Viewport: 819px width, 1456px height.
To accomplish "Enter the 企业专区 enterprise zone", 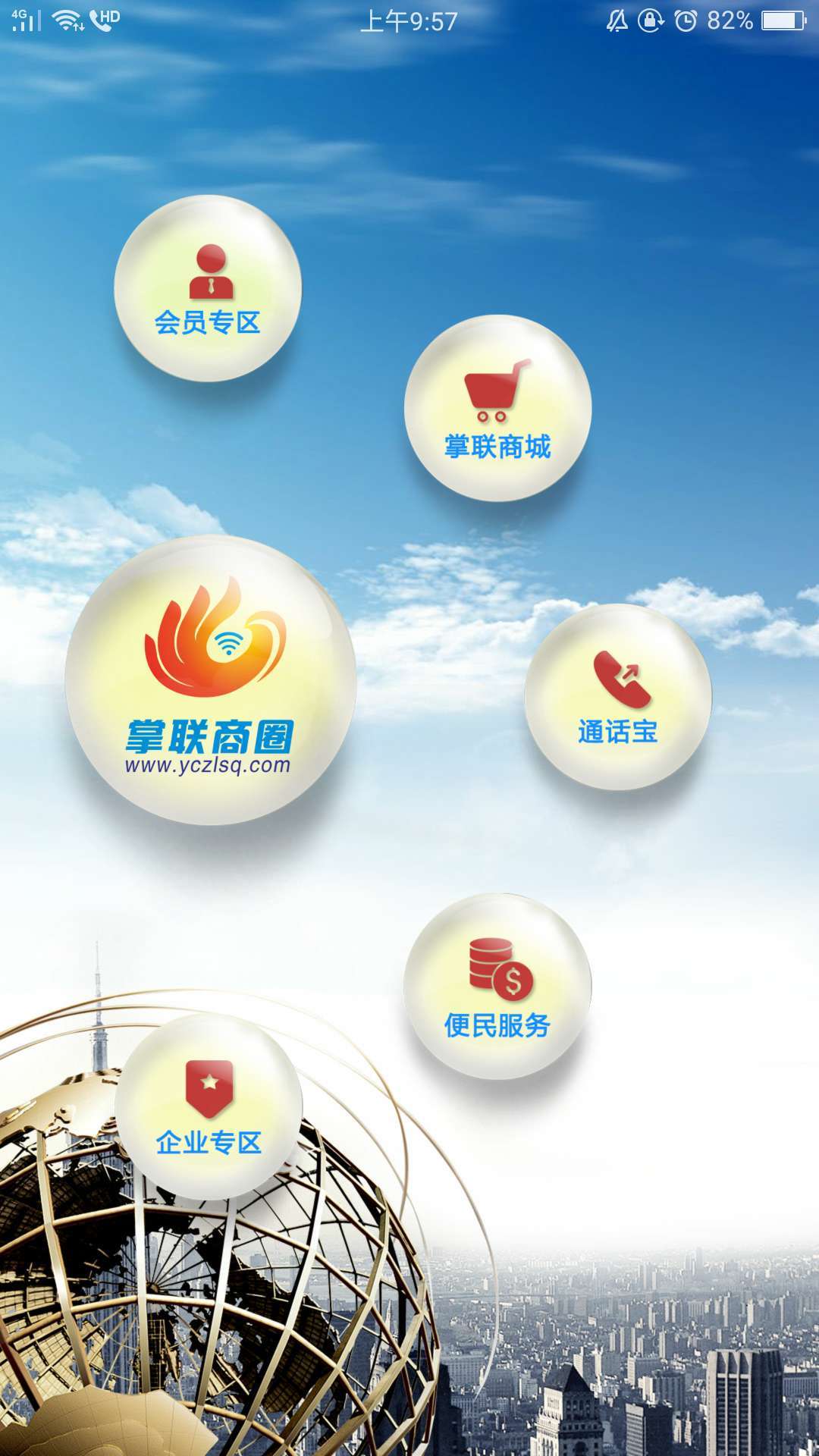I will click(x=209, y=1106).
